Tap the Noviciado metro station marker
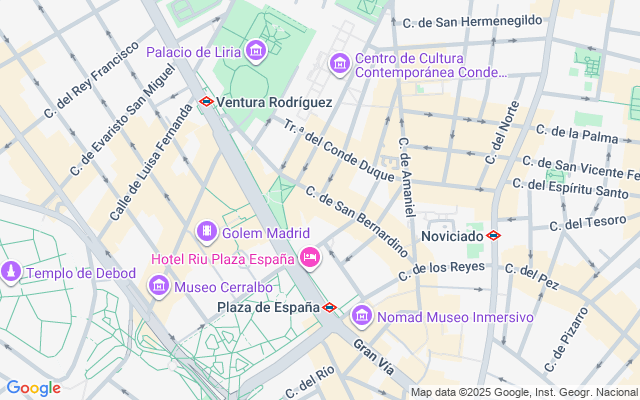 coord(493,236)
